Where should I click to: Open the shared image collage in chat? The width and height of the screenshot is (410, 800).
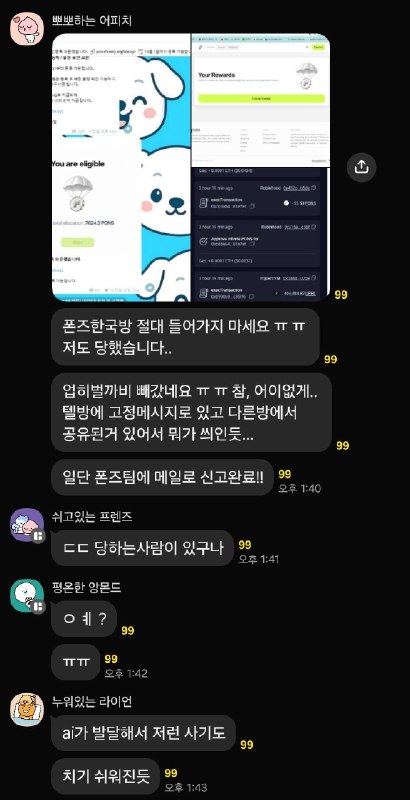pos(191,167)
